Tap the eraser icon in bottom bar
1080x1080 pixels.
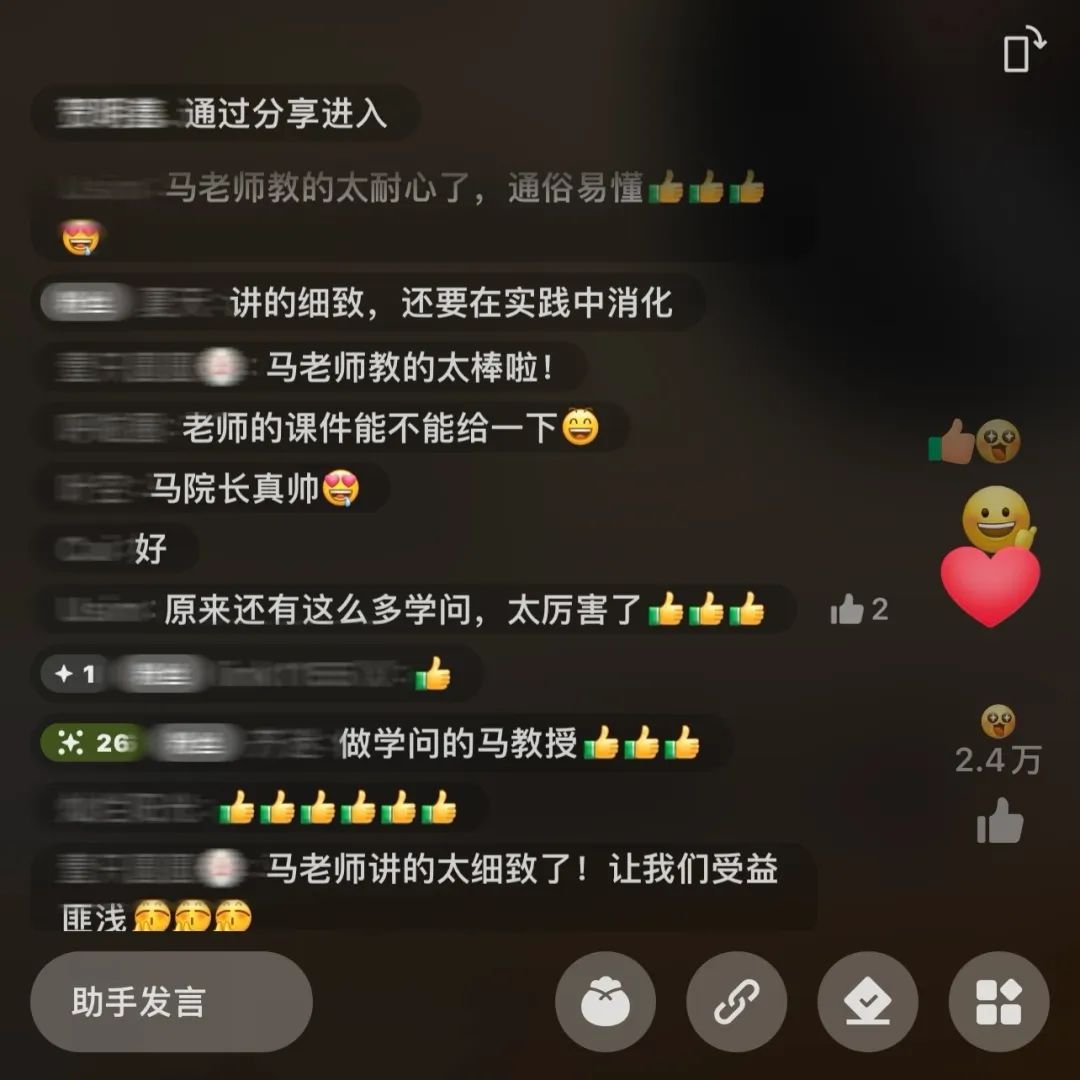[x=867, y=1002]
